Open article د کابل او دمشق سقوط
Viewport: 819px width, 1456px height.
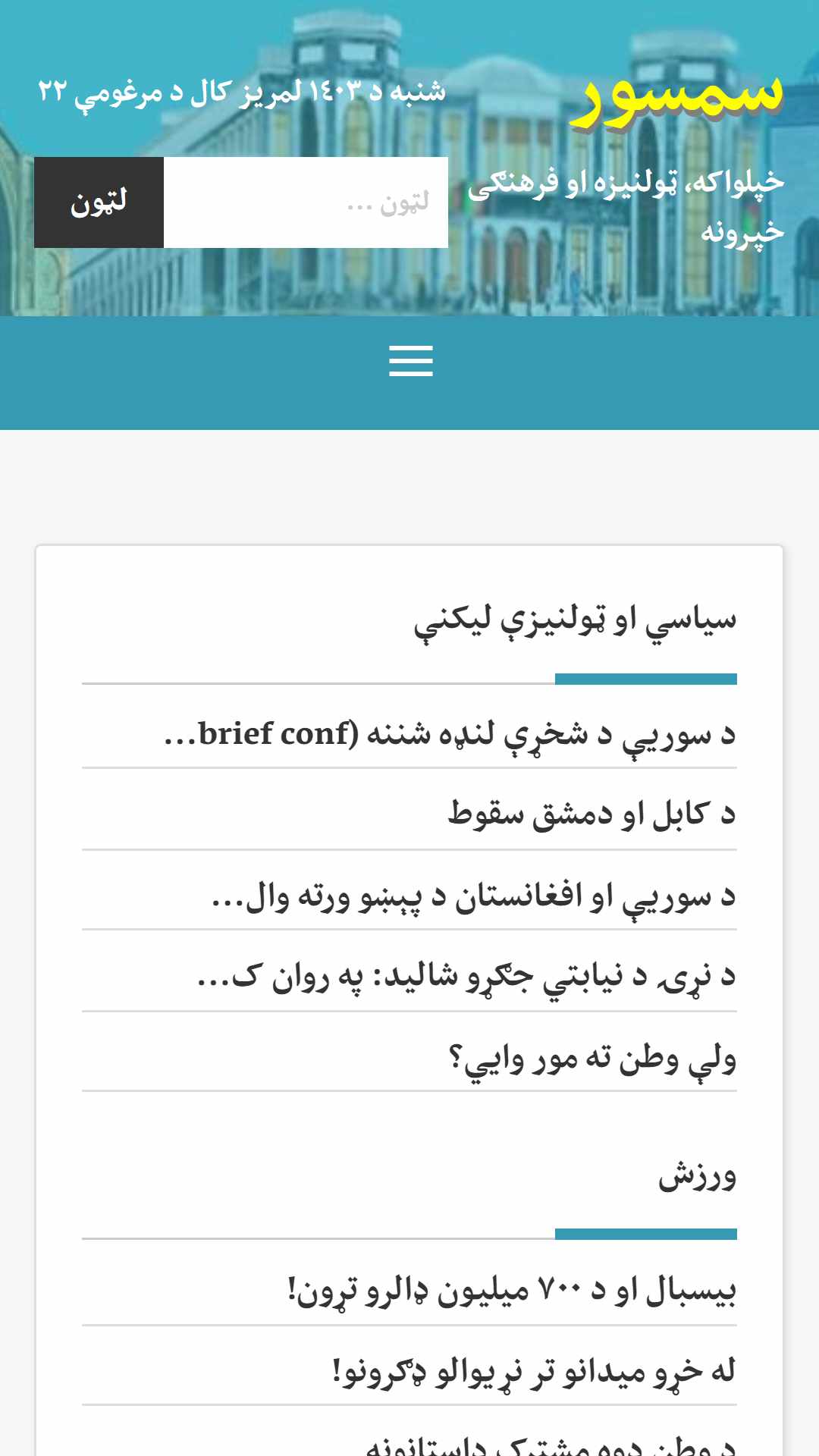(591, 814)
